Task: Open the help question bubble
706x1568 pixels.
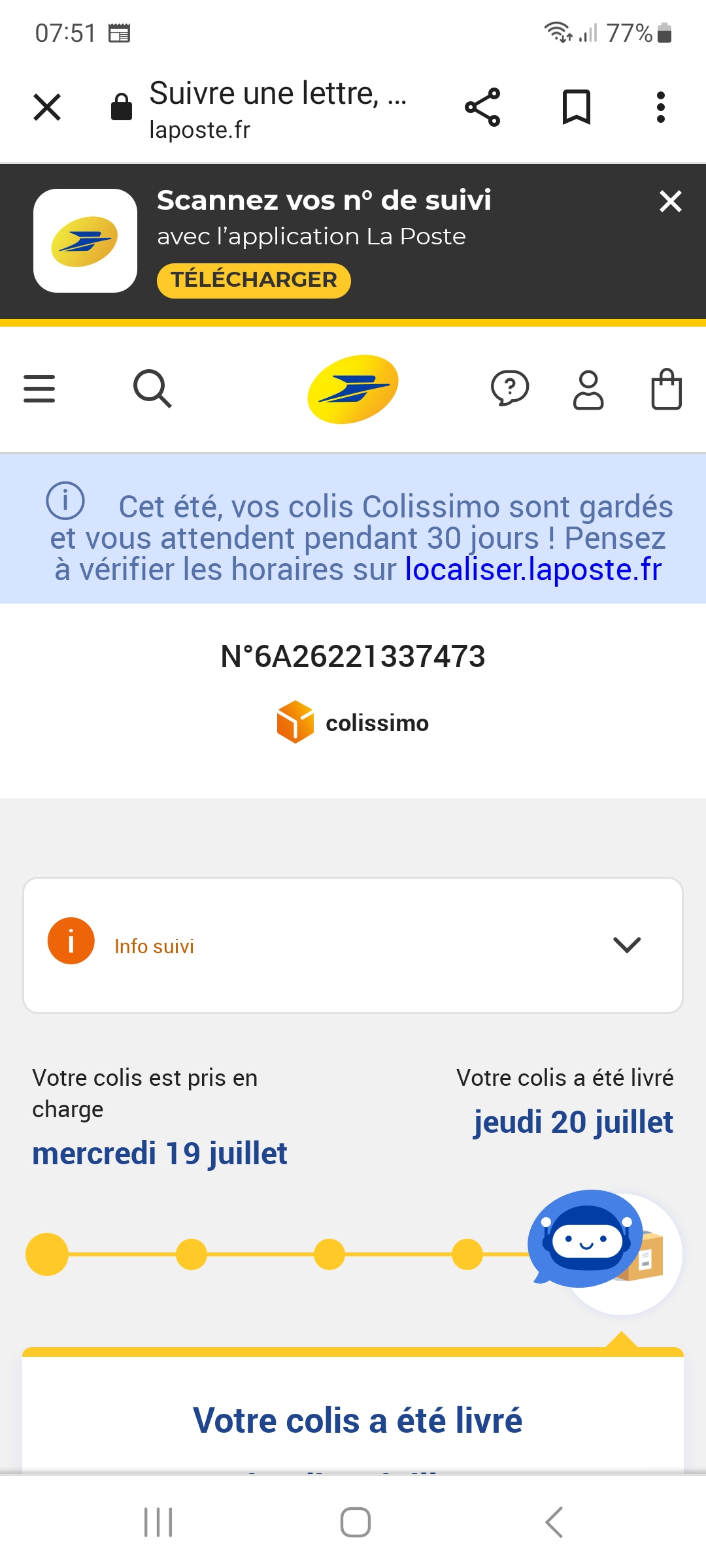Action: click(510, 389)
